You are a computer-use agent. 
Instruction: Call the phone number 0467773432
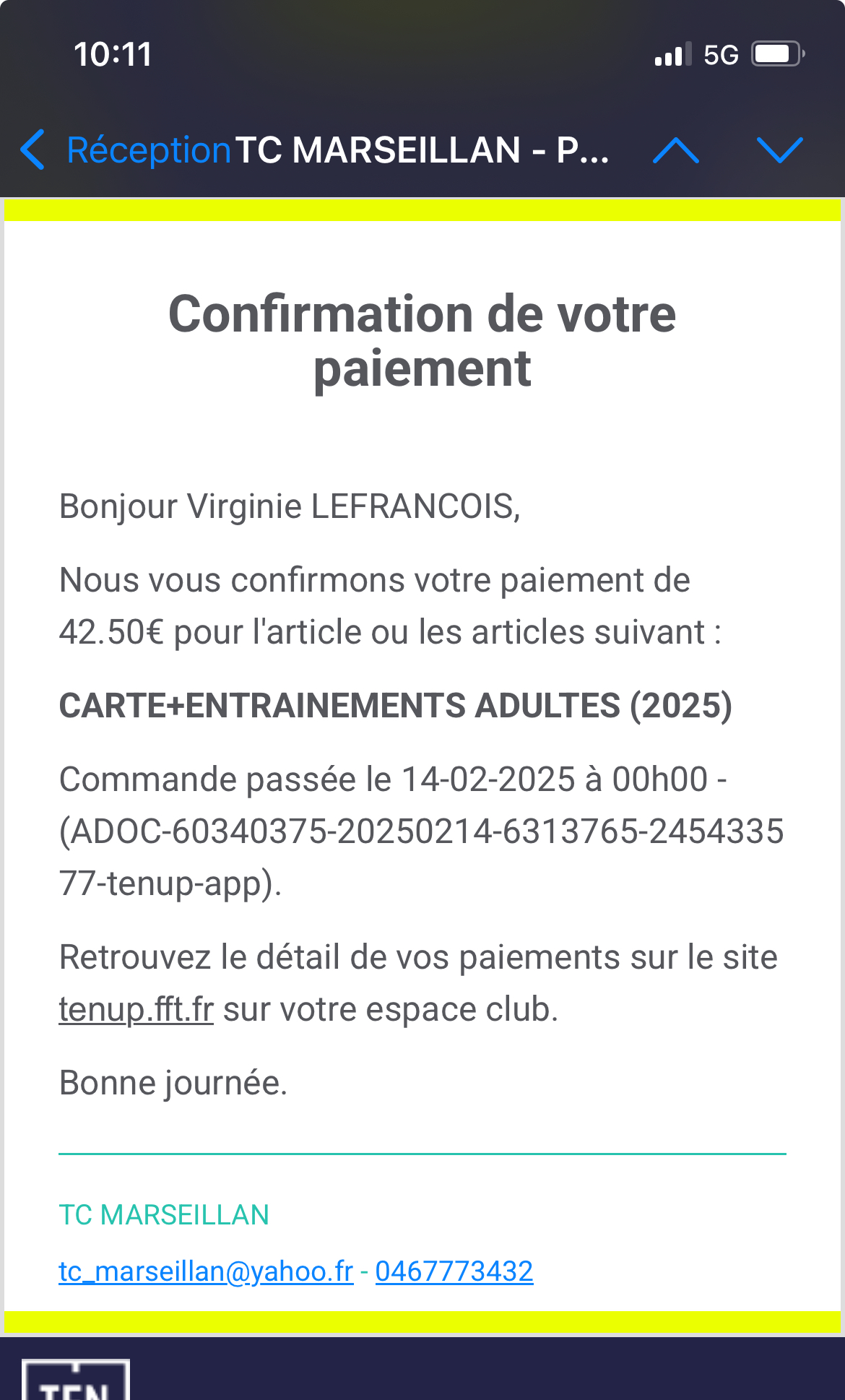coord(454,1271)
